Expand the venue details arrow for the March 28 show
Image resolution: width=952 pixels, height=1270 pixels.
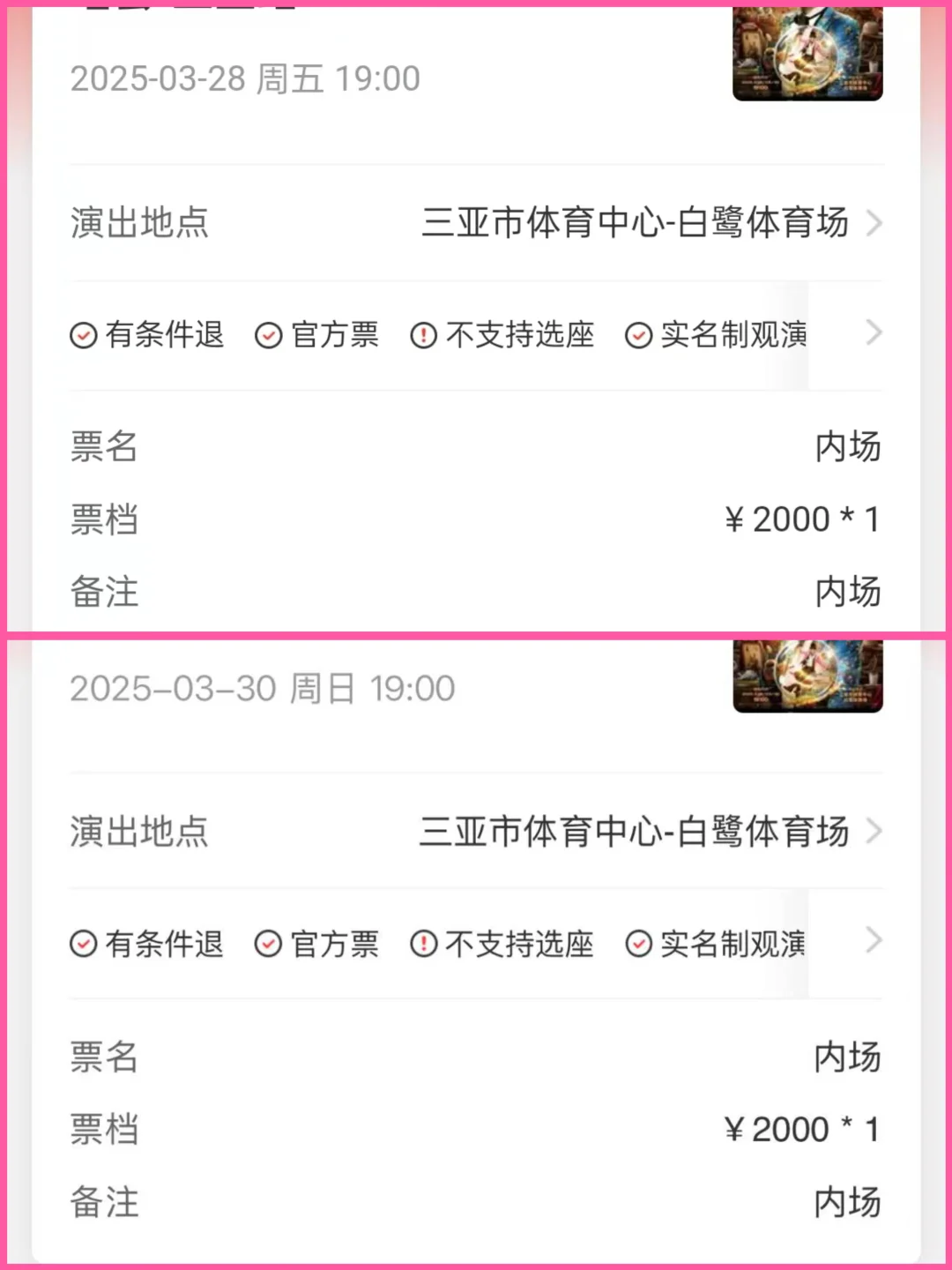tap(874, 224)
